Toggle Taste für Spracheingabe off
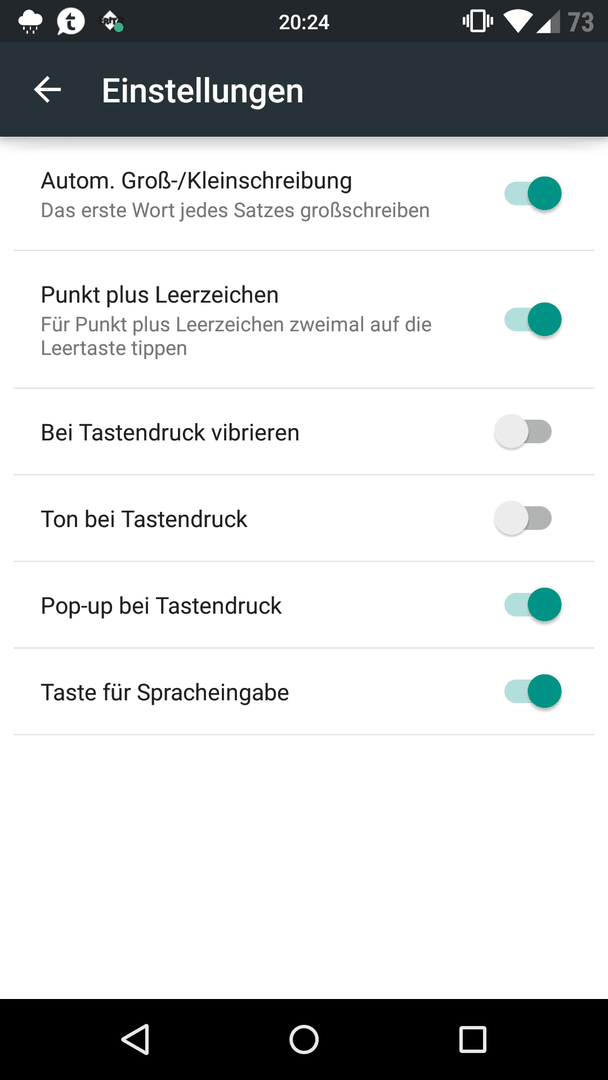Screen dimensions: 608x1080 (533, 692)
